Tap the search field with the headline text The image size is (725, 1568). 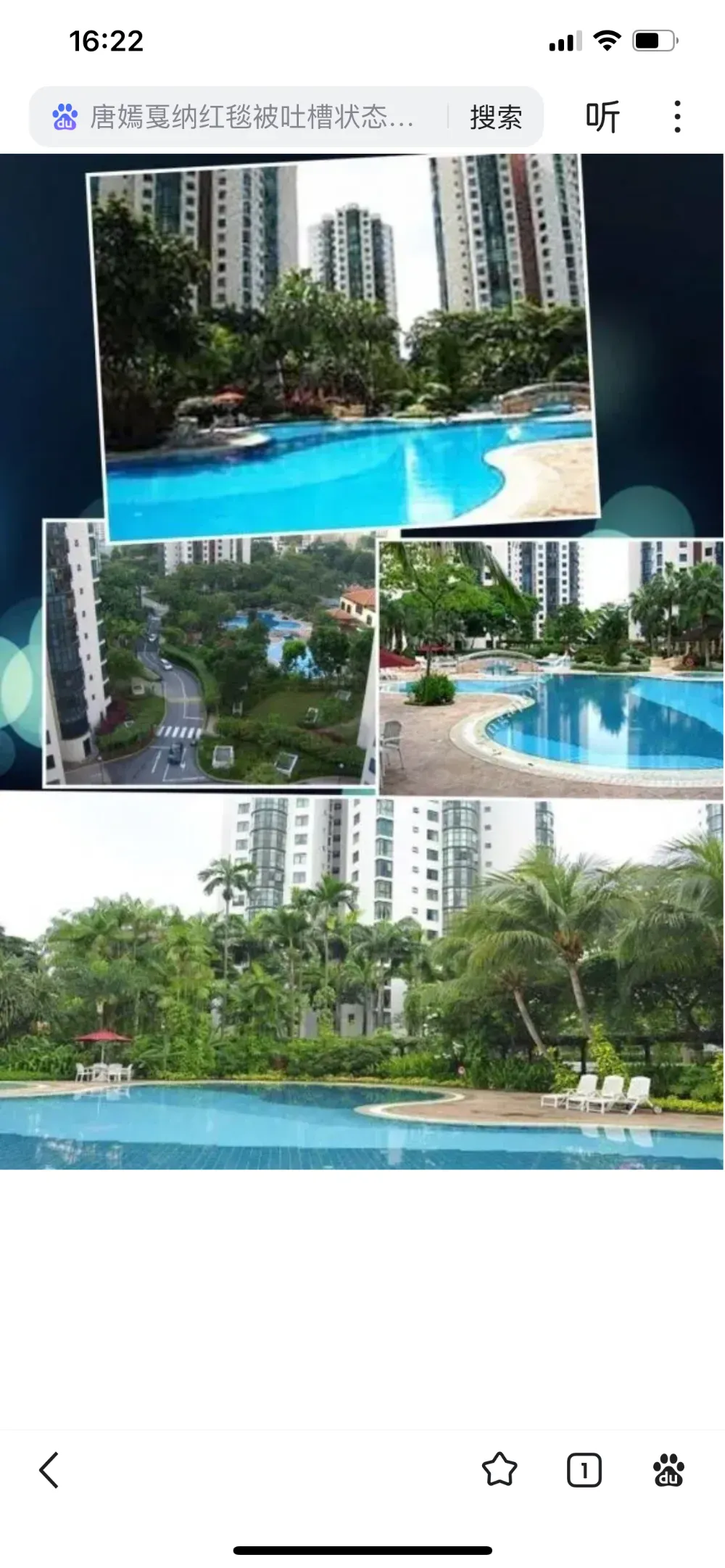239,117
